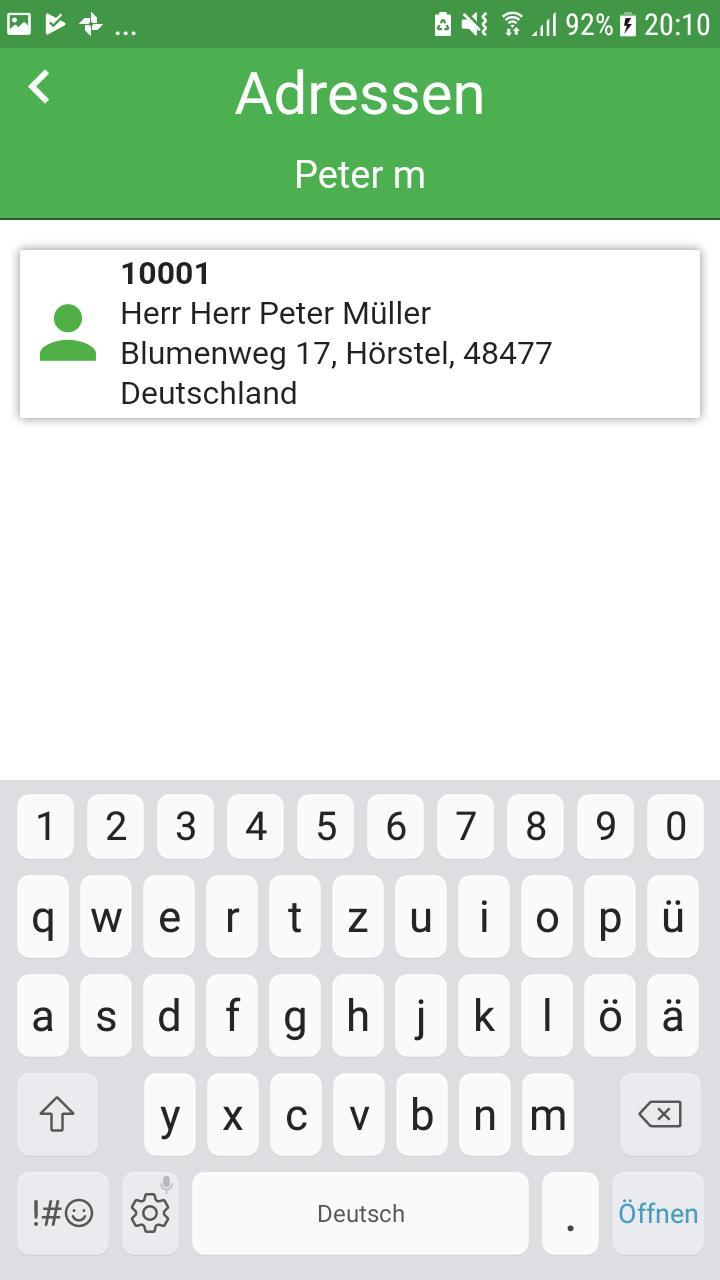720x1280 pixels.
Task: Tap the backspace key
Action: tap(659, 1113)
